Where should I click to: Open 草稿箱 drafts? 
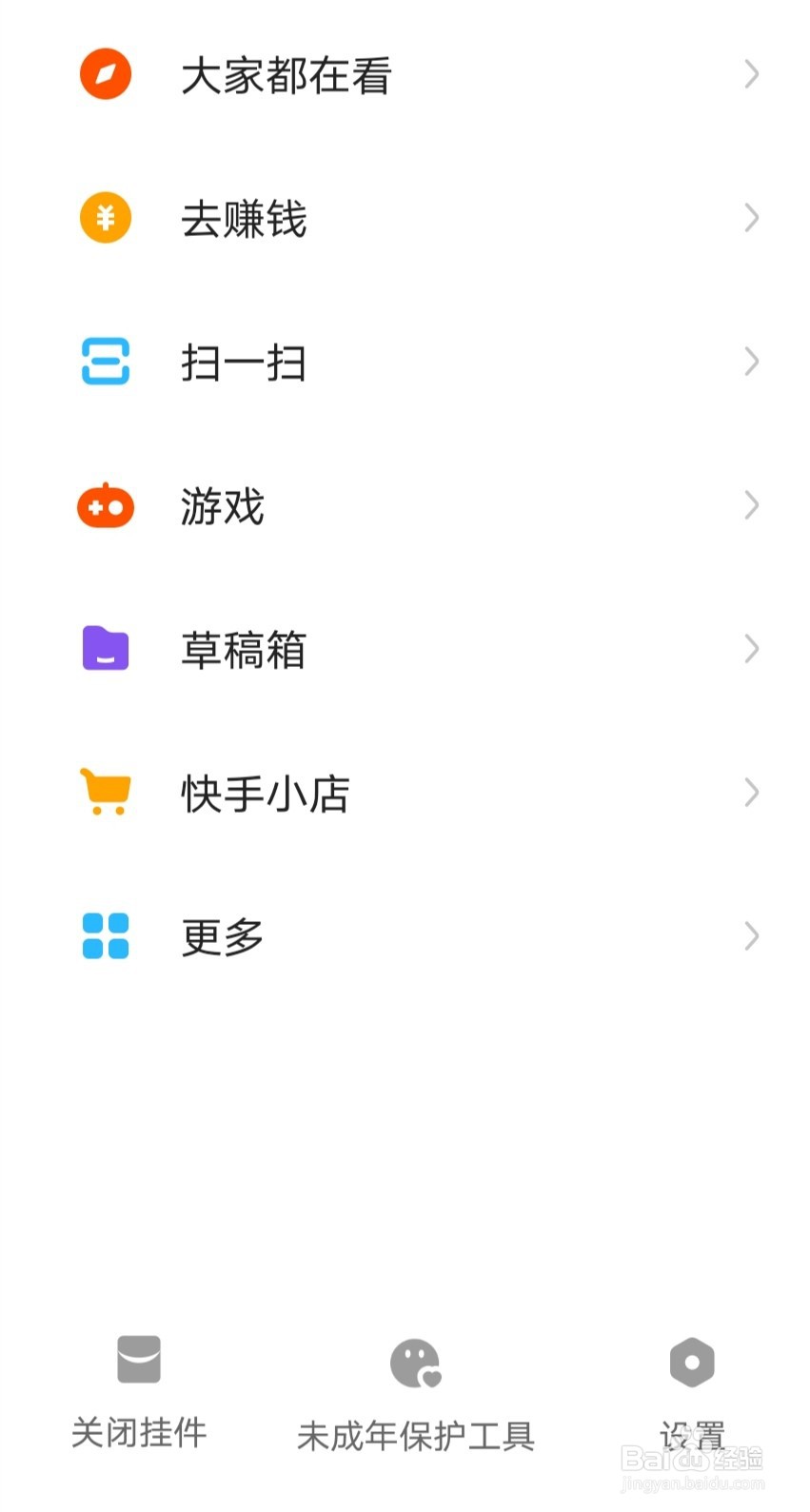[405, 649]
